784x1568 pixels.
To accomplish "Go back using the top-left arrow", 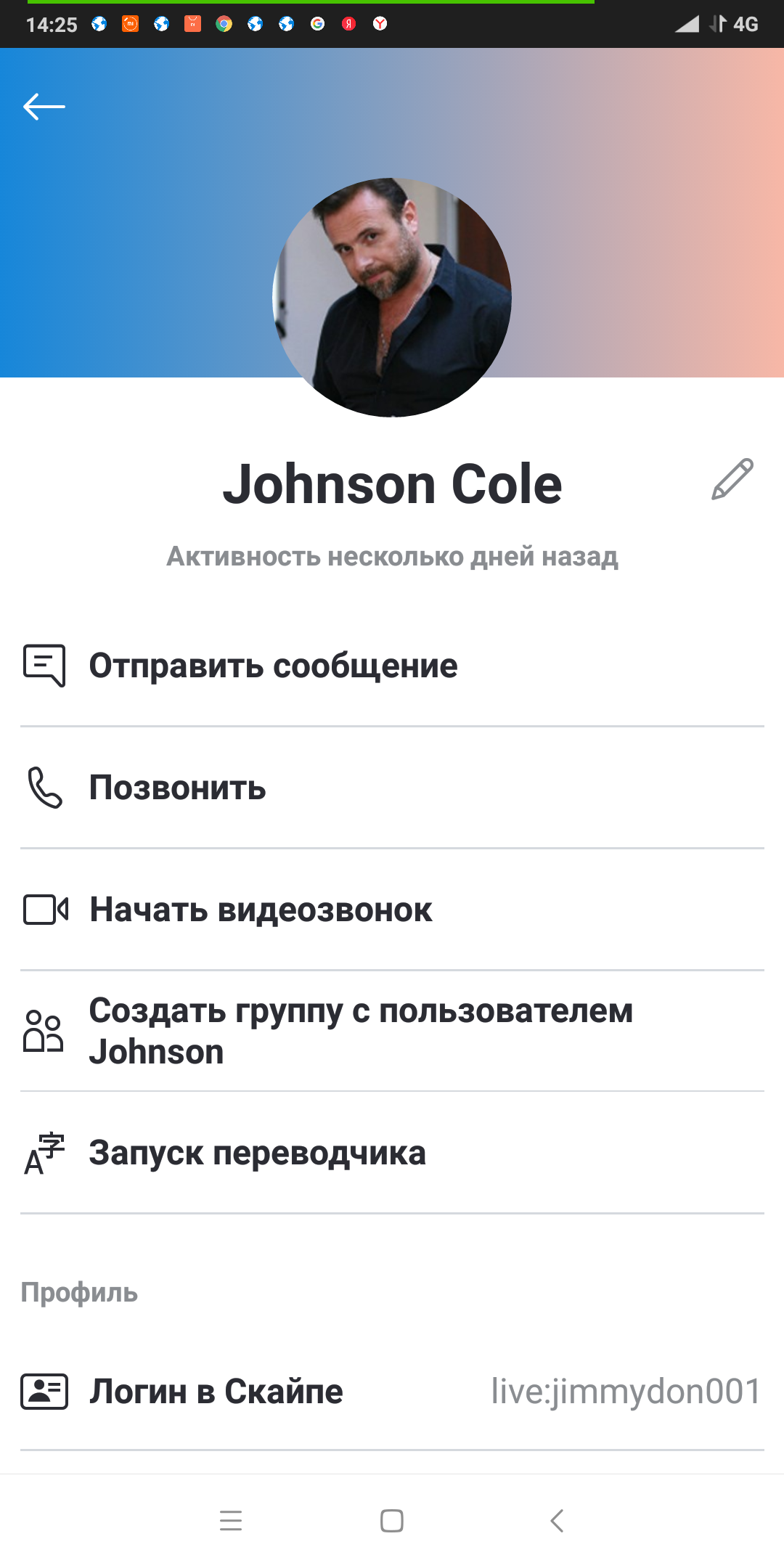I will [x=44, y=107].
